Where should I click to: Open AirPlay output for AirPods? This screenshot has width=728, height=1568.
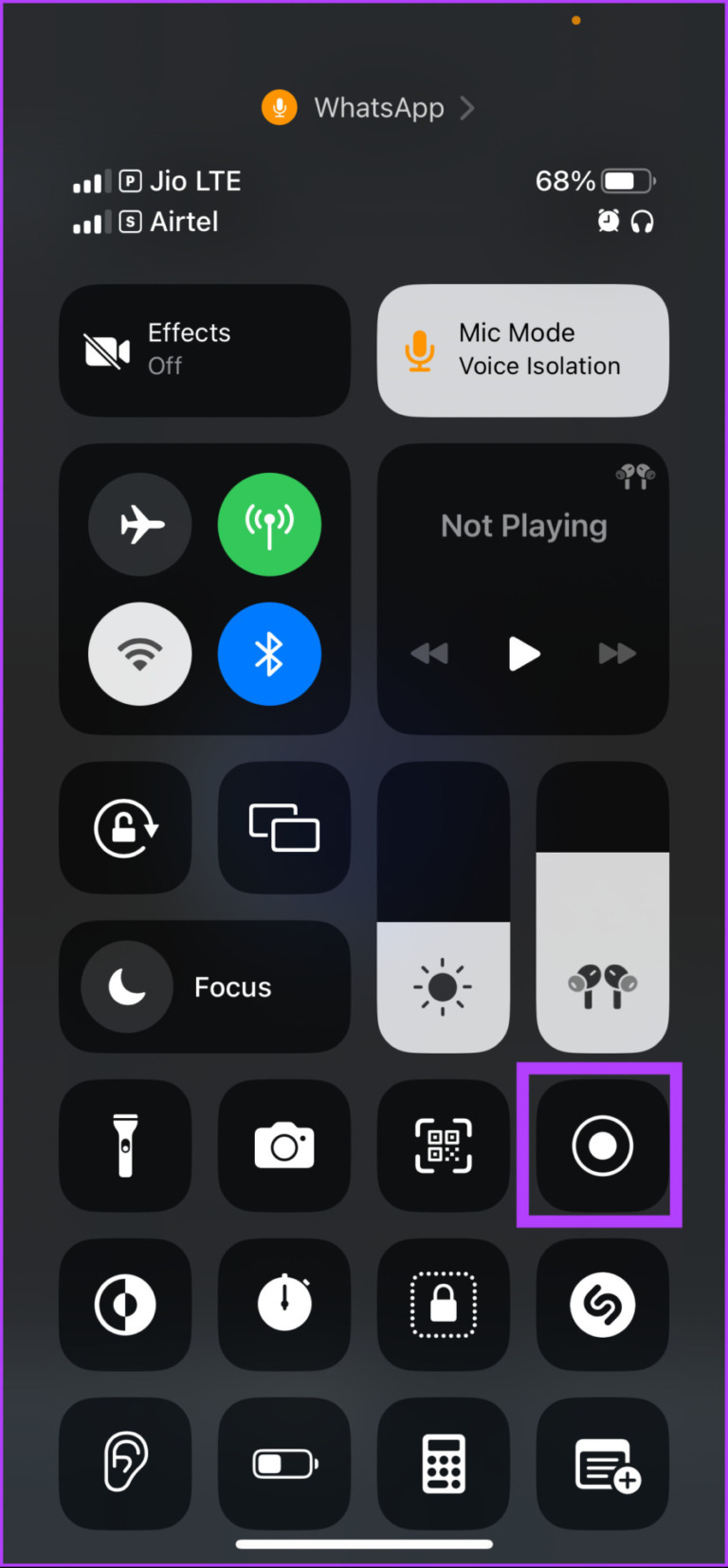(635, 476)
